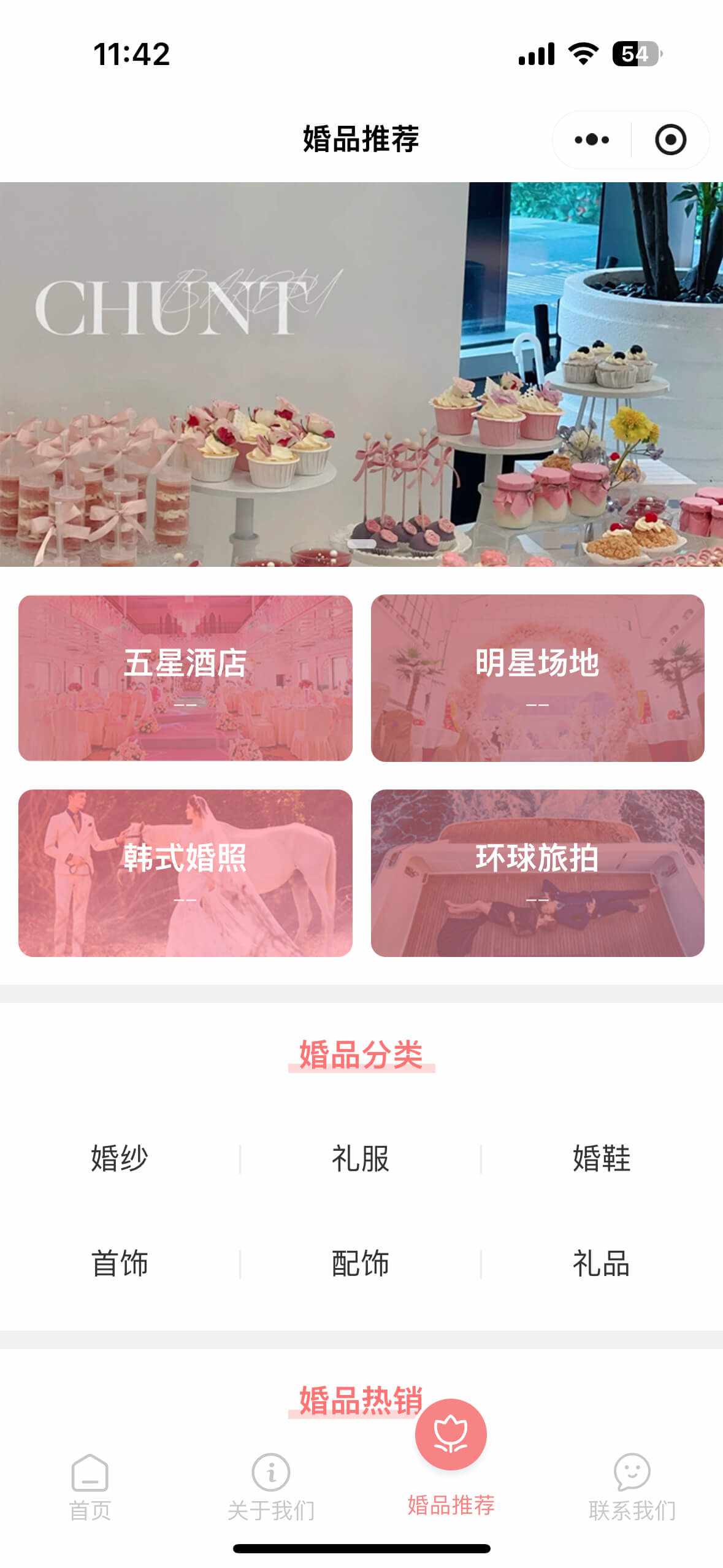Open the 五星酒店 card
The height and width of the screenshot is (1568, 723).
(x=185, y=678)
